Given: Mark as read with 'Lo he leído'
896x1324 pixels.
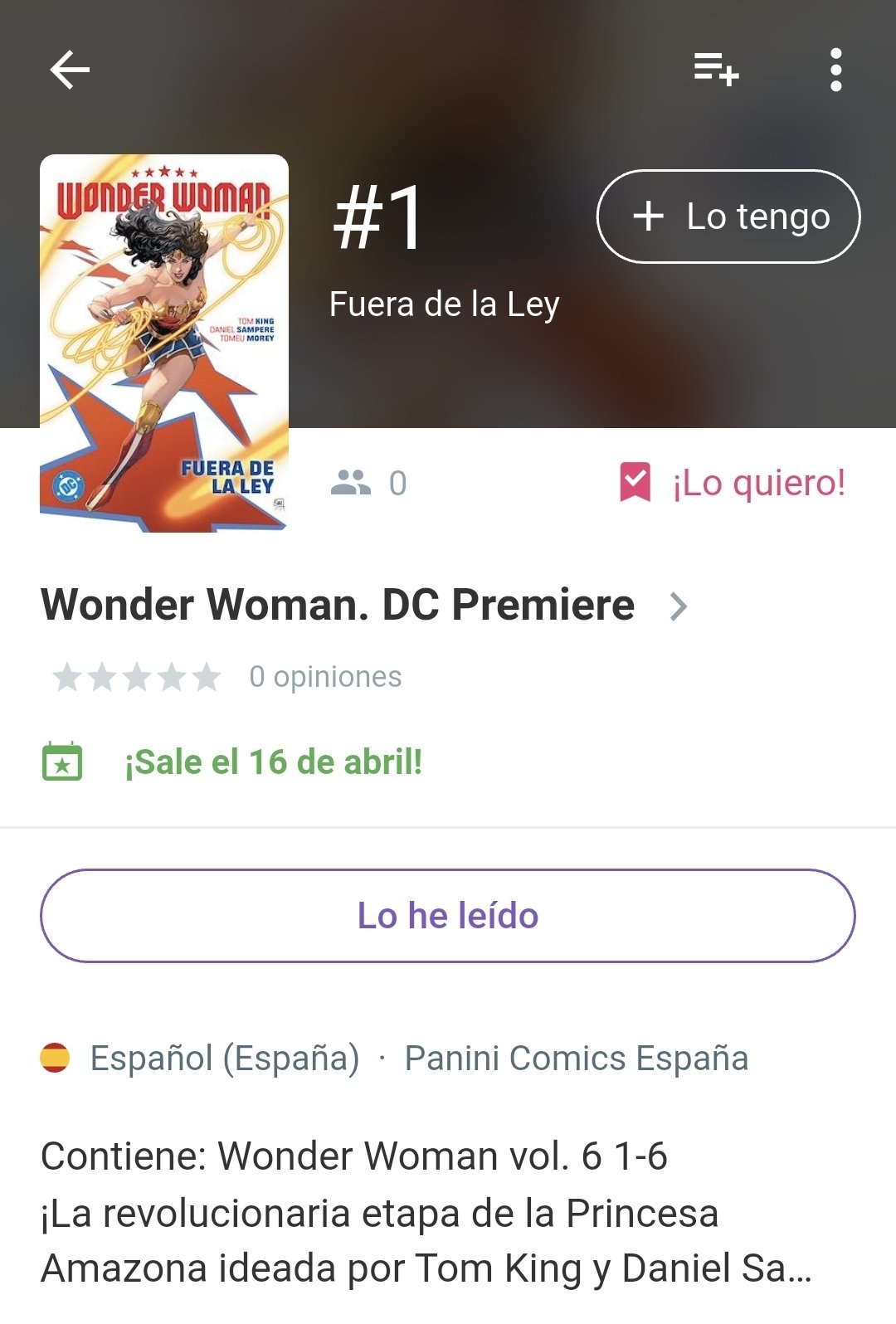Looking at the screenshot, I should click(448, 916).
